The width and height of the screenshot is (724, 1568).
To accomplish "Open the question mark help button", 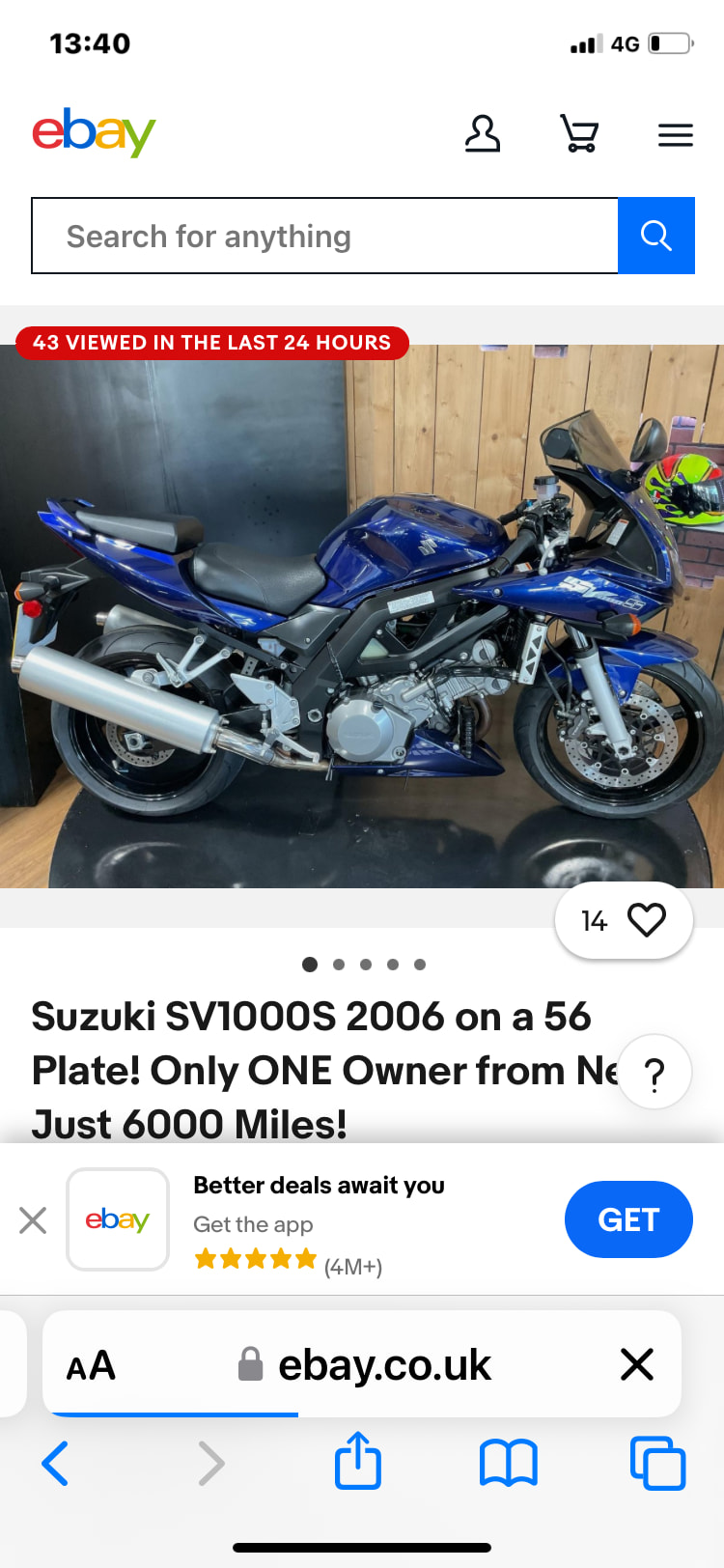I will coord(654,1073).
